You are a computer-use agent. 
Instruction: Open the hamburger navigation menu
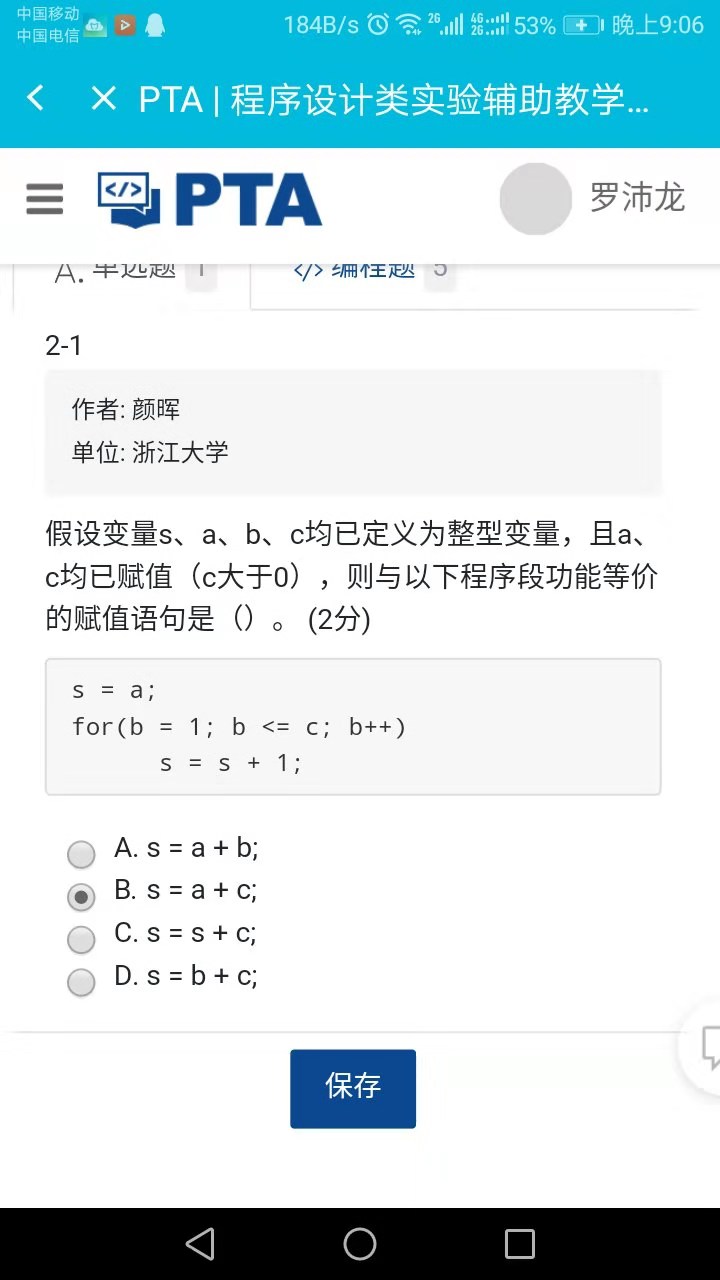click(45, 199)
